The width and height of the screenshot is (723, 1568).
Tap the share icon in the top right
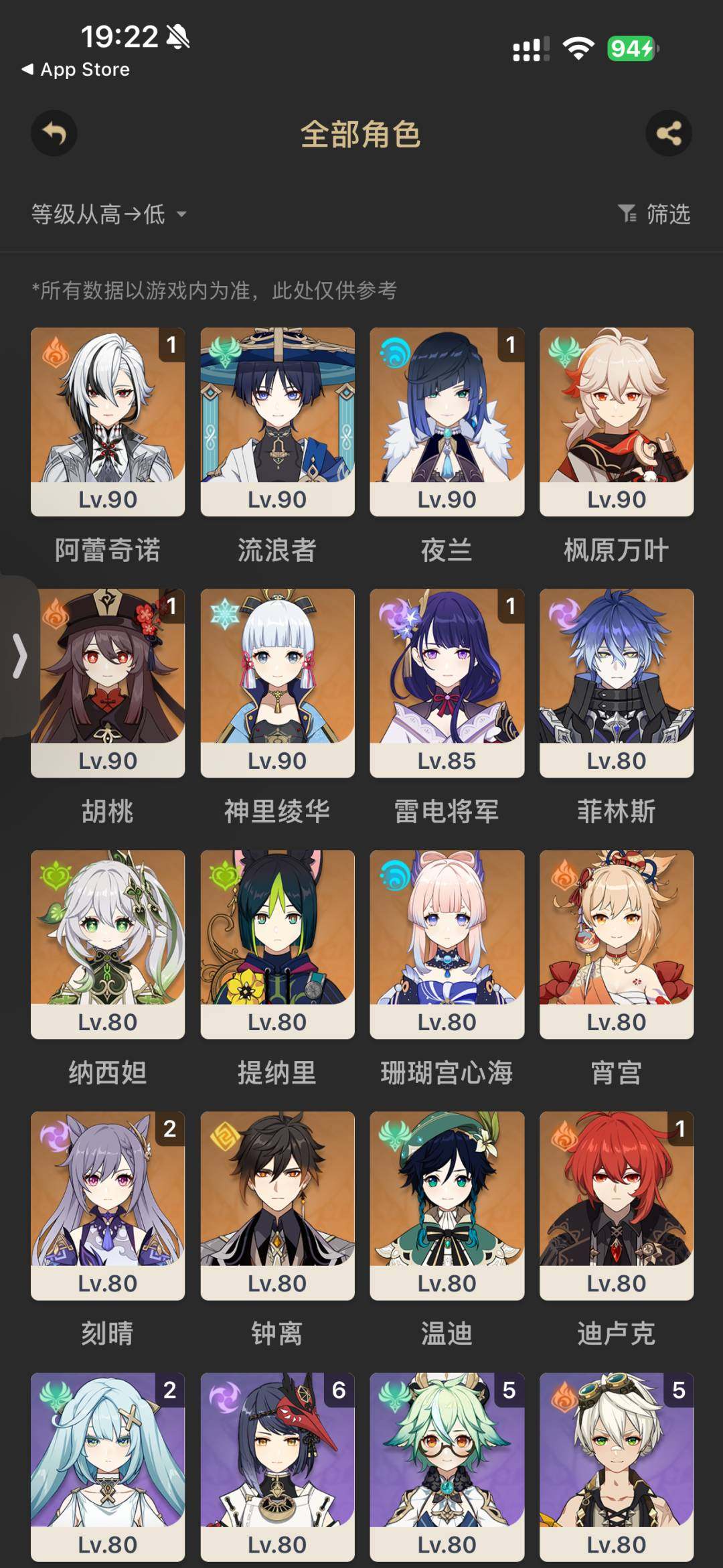[x=669, y=133]
